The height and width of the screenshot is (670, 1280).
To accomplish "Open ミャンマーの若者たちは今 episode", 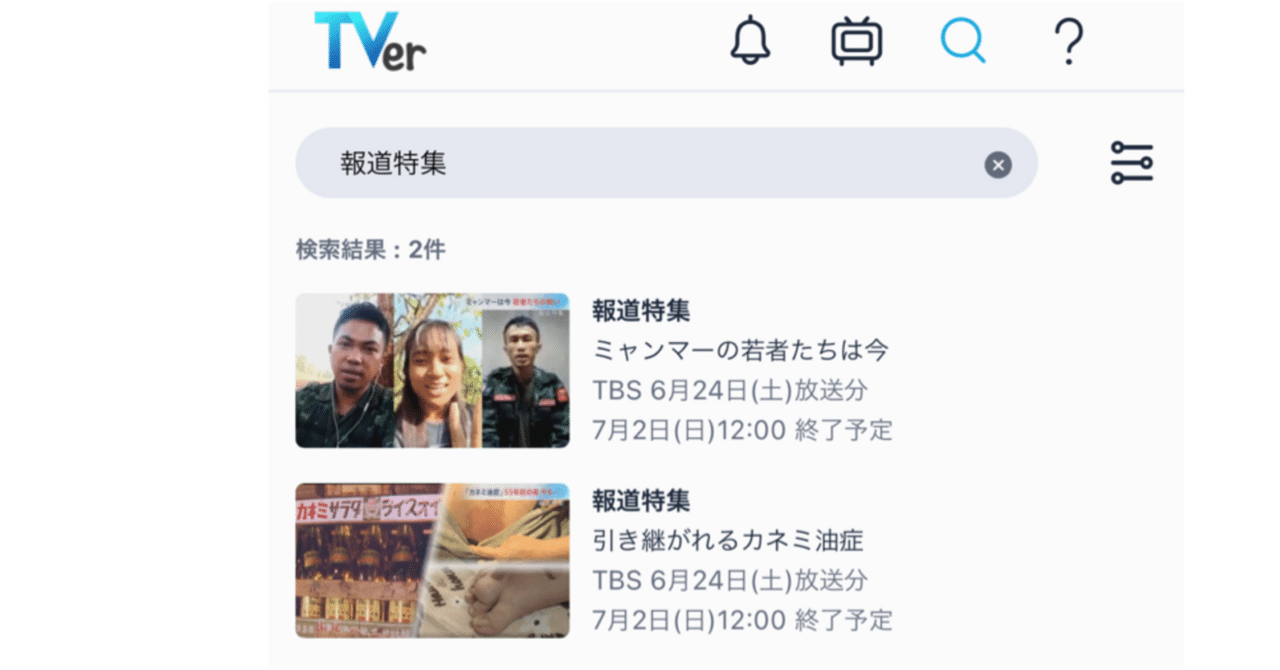I will click(x=740, y=350).
